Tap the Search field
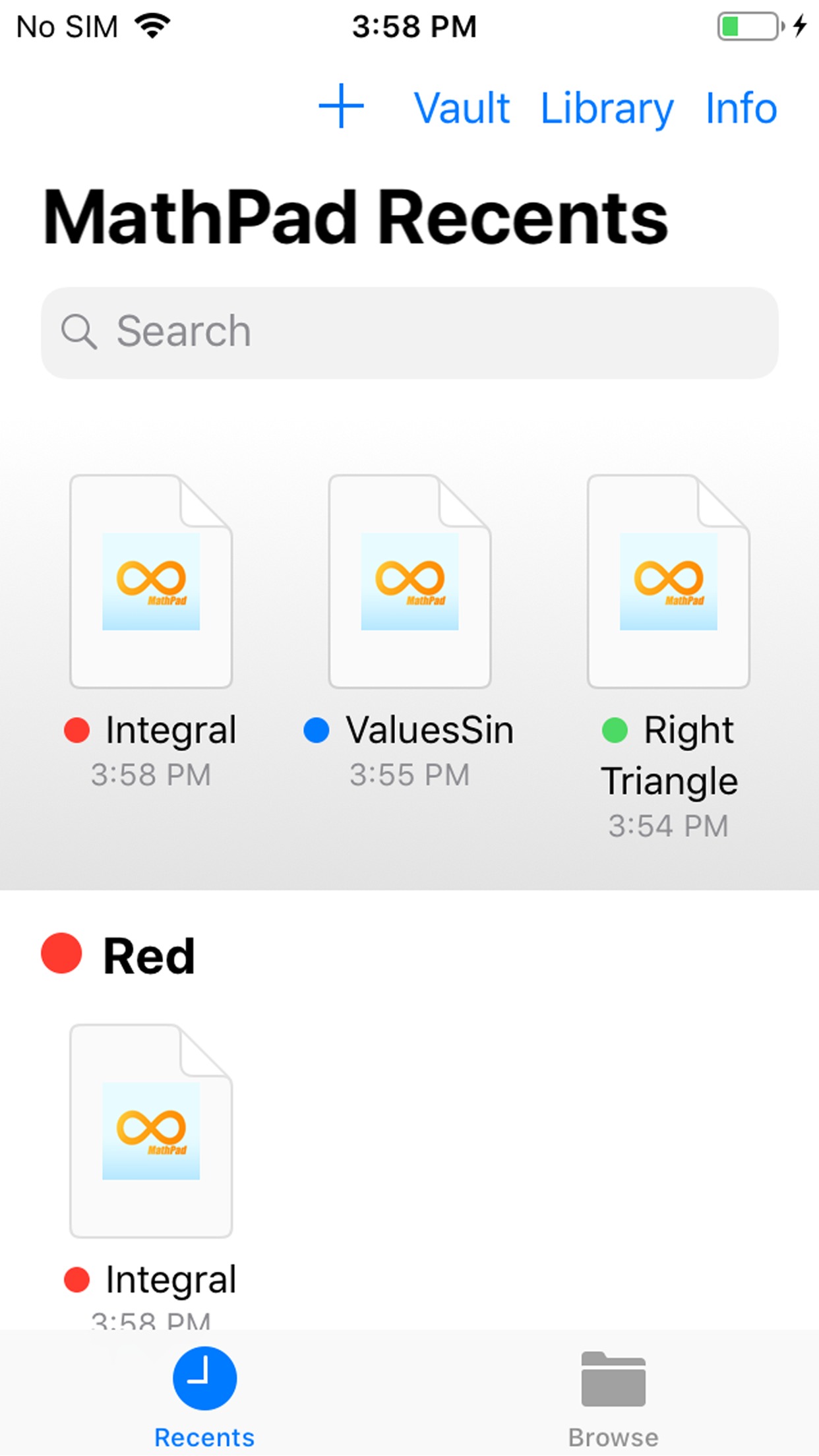 click(x=409, y=331)
